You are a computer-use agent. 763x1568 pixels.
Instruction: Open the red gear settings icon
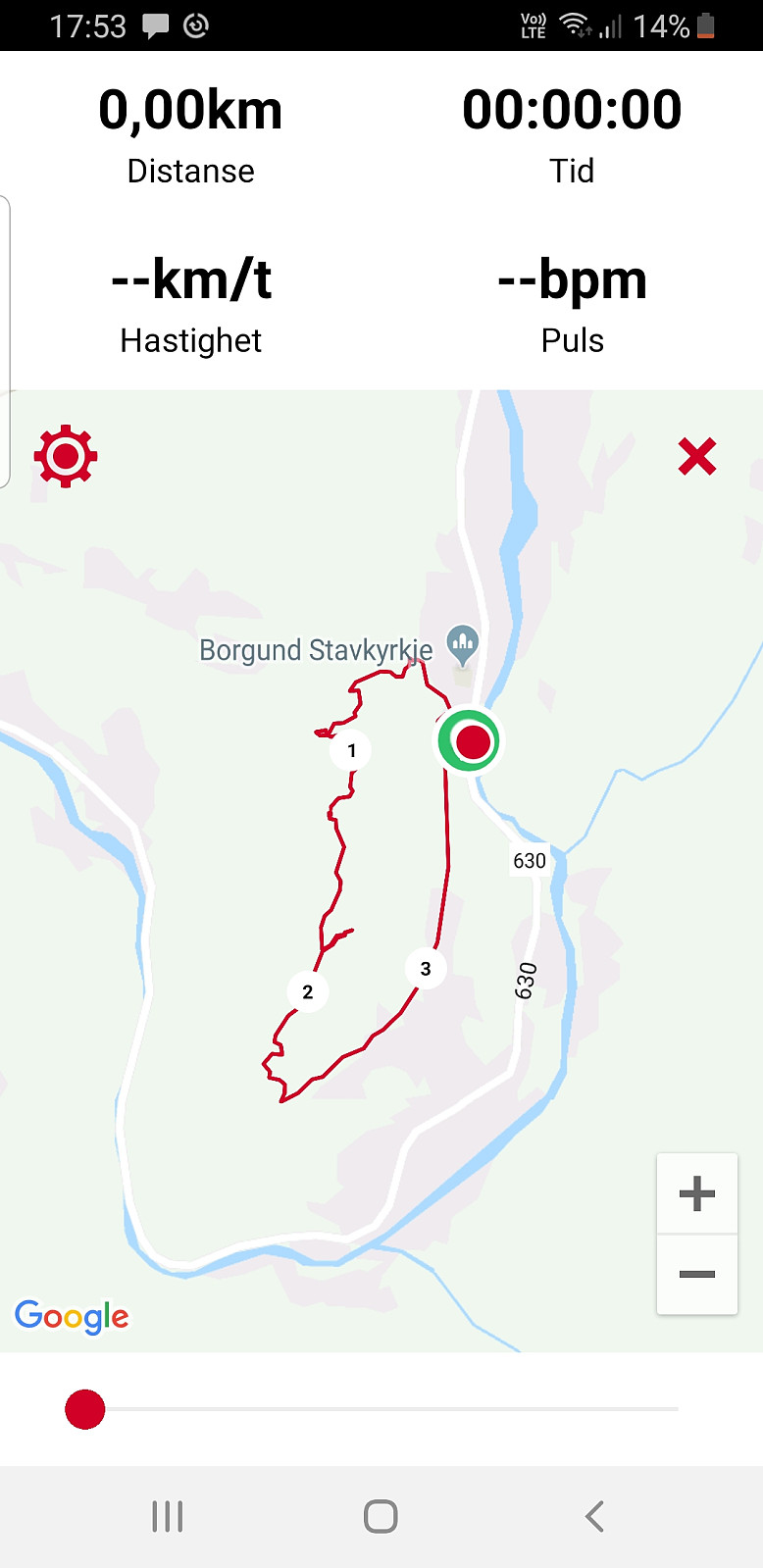(66, 456)
